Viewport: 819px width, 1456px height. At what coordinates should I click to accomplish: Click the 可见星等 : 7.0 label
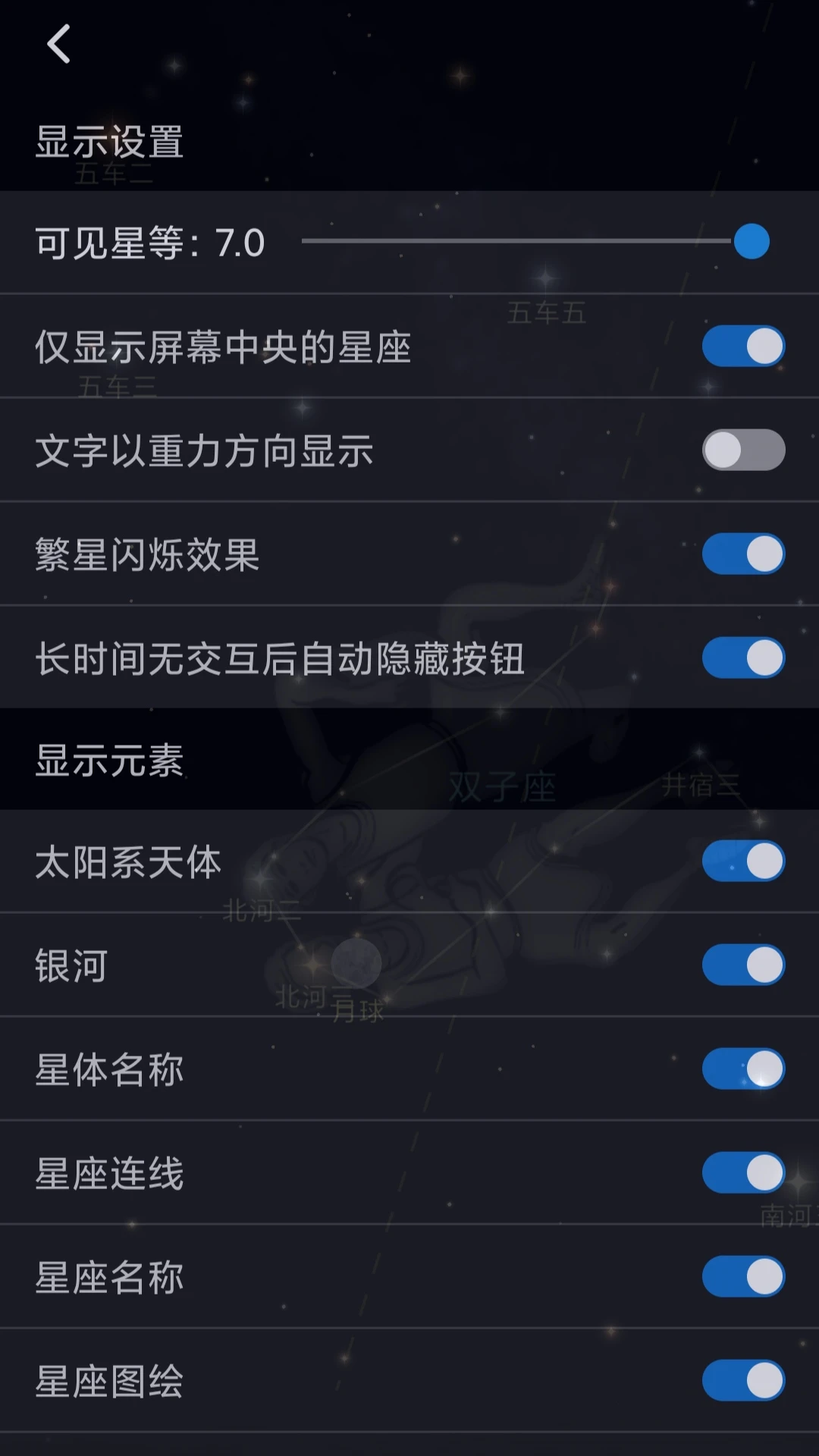(x=149, y=240)
